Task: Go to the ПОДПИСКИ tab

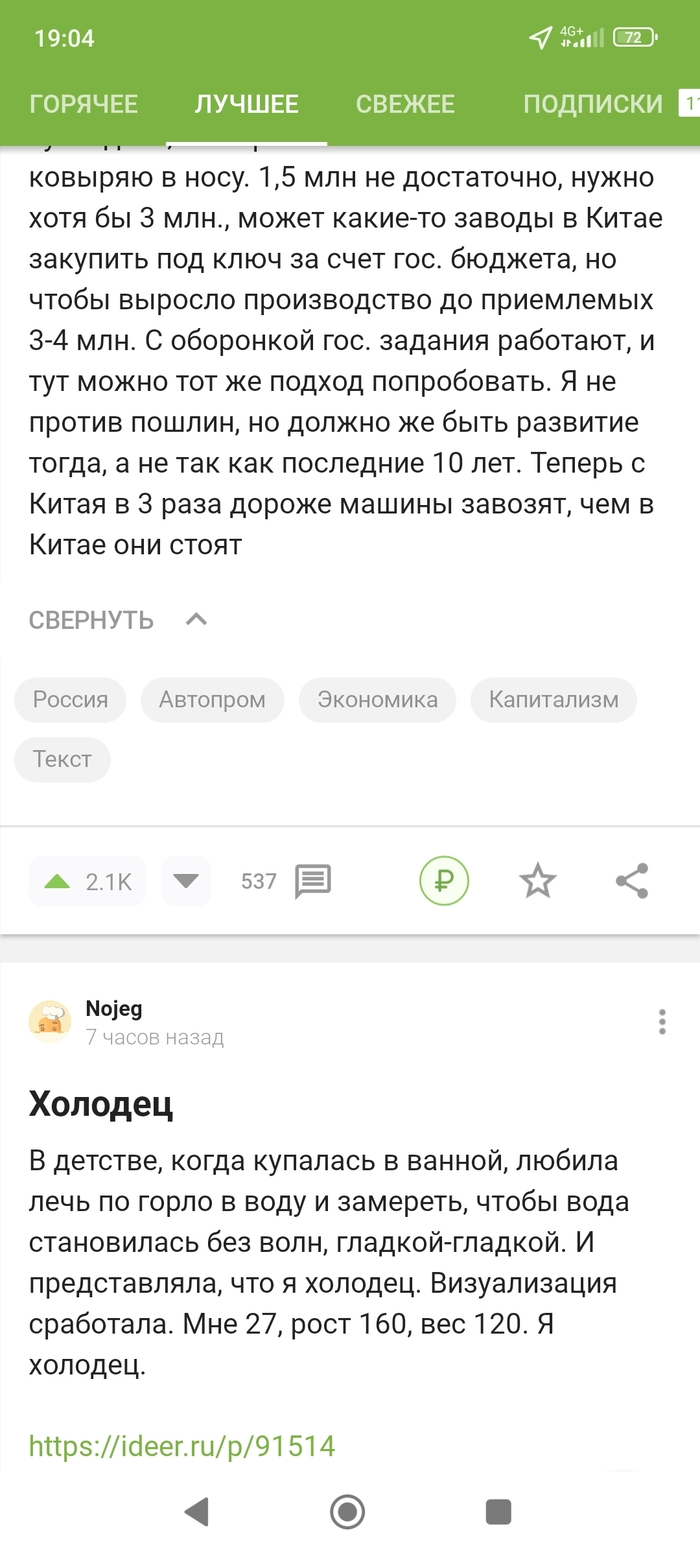Action: pos(593,104)
